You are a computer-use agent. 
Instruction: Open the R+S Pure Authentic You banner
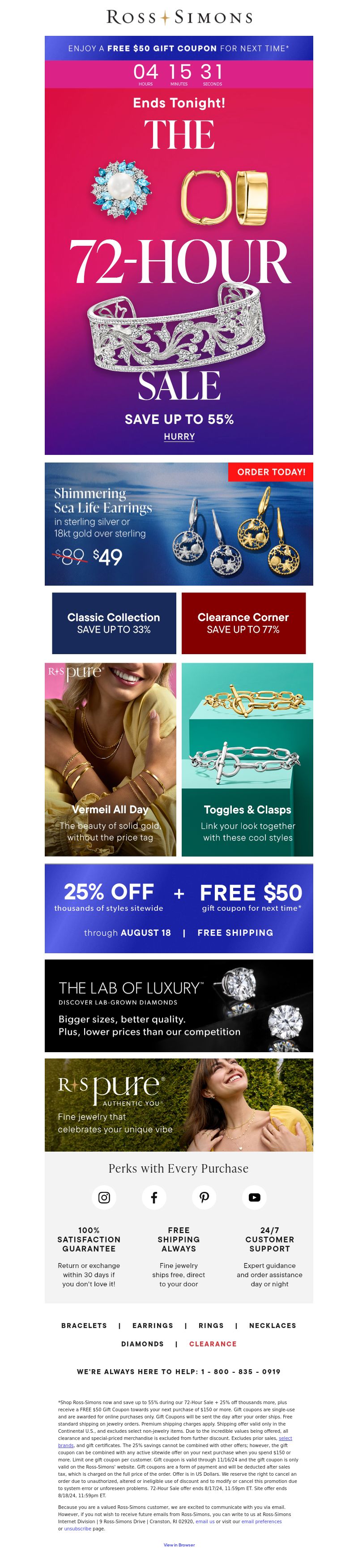(x=179, y=1104)
